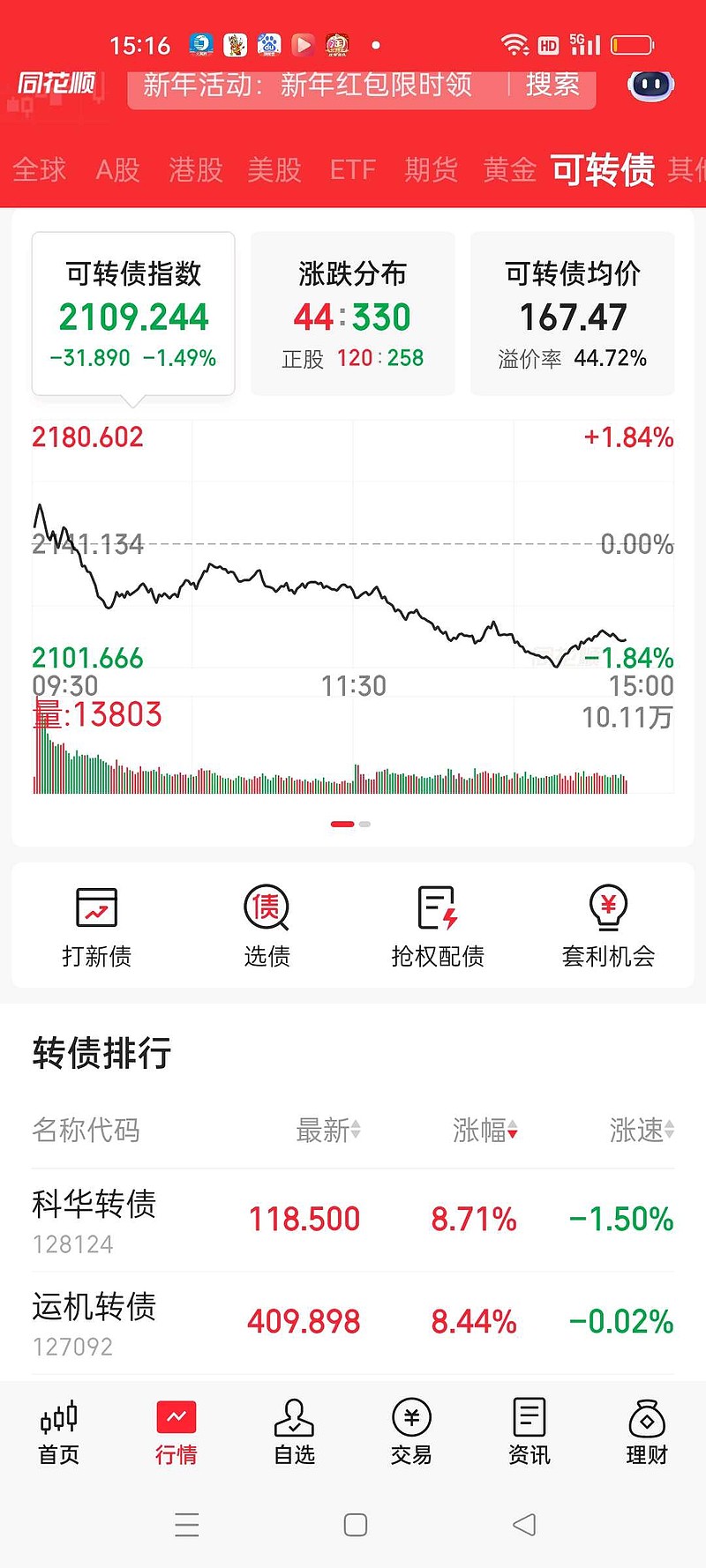Switch to the 期货 futures tab
The image size is (706, 1568).
coord(430,170)
